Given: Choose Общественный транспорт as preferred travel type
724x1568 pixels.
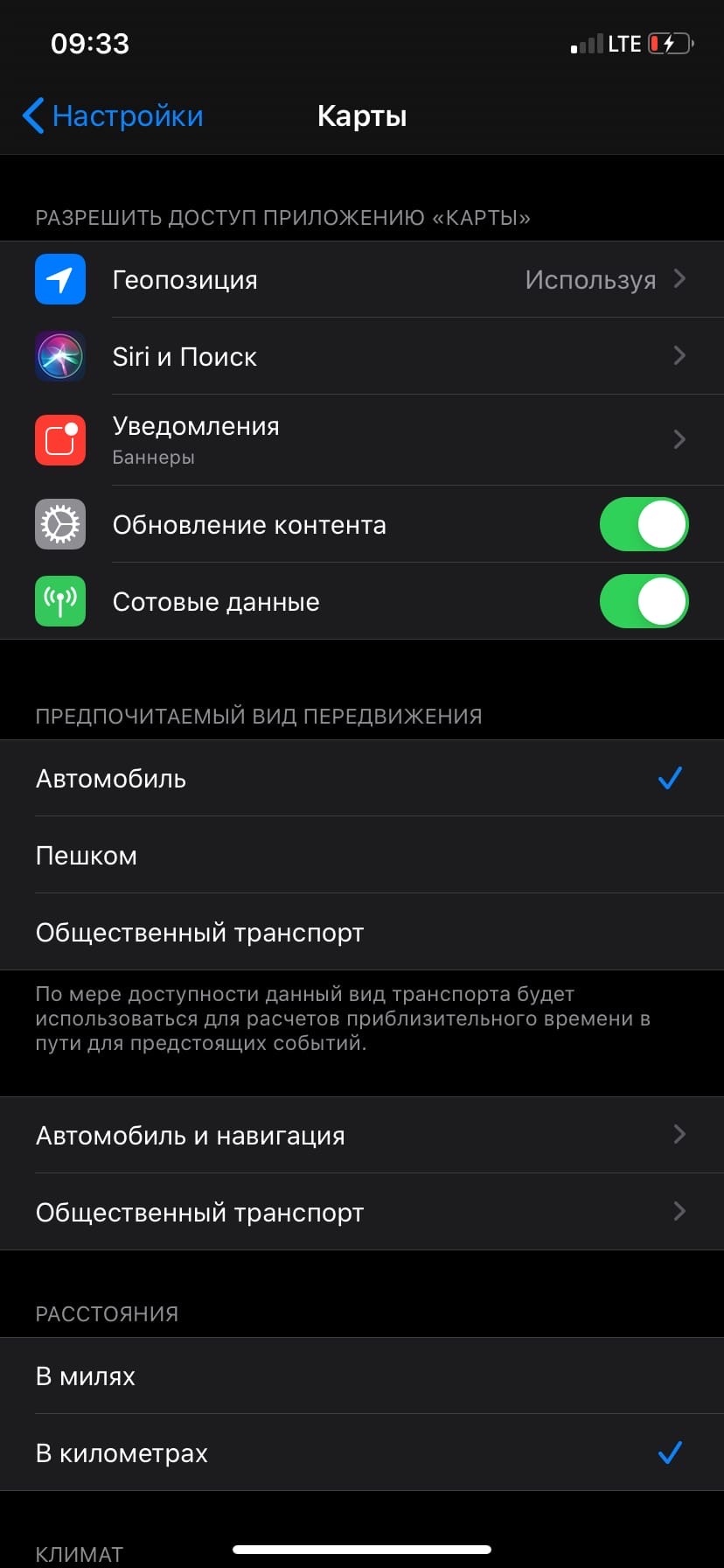Looking at the screenshot, I should tap(362, 933).
